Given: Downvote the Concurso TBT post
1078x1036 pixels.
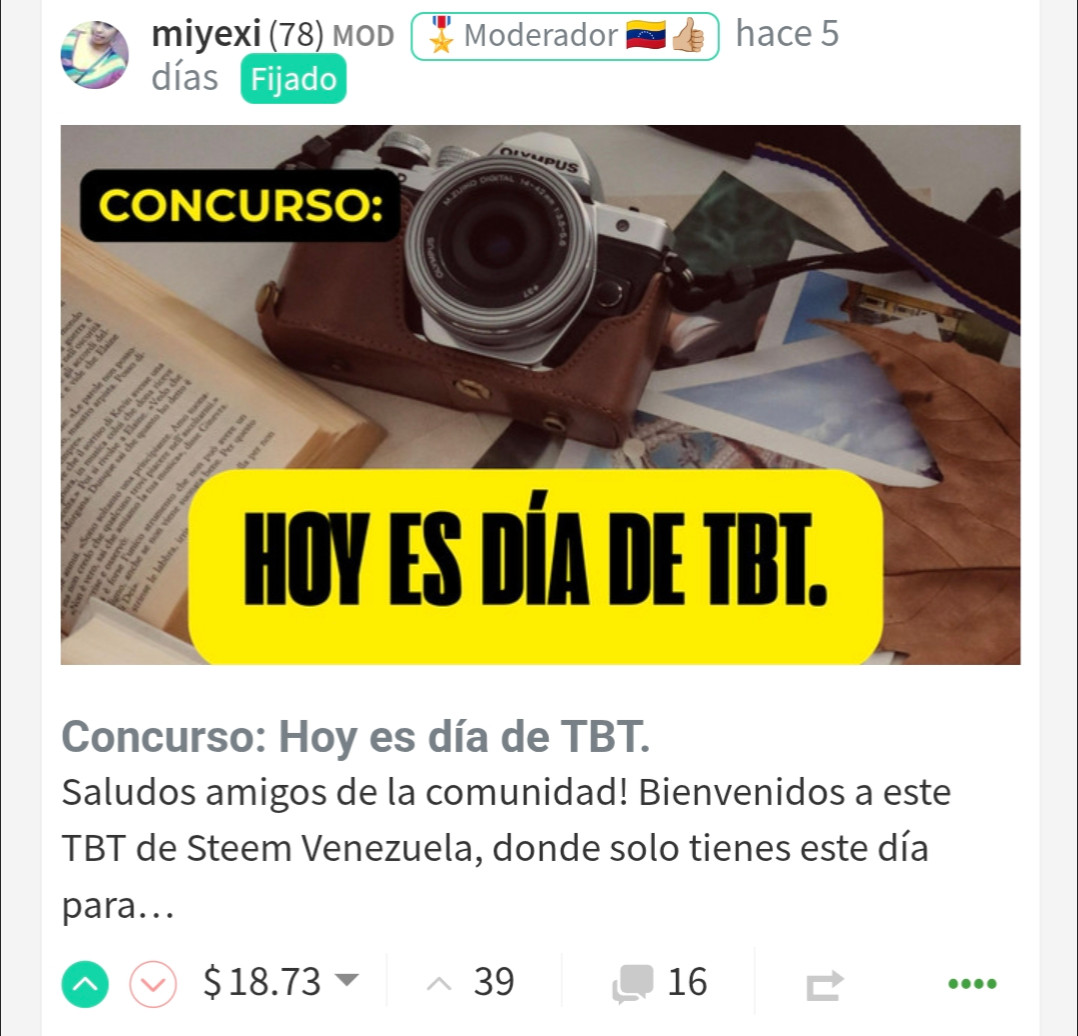Looking at the screenshot, I should click(x=153, y=983).
